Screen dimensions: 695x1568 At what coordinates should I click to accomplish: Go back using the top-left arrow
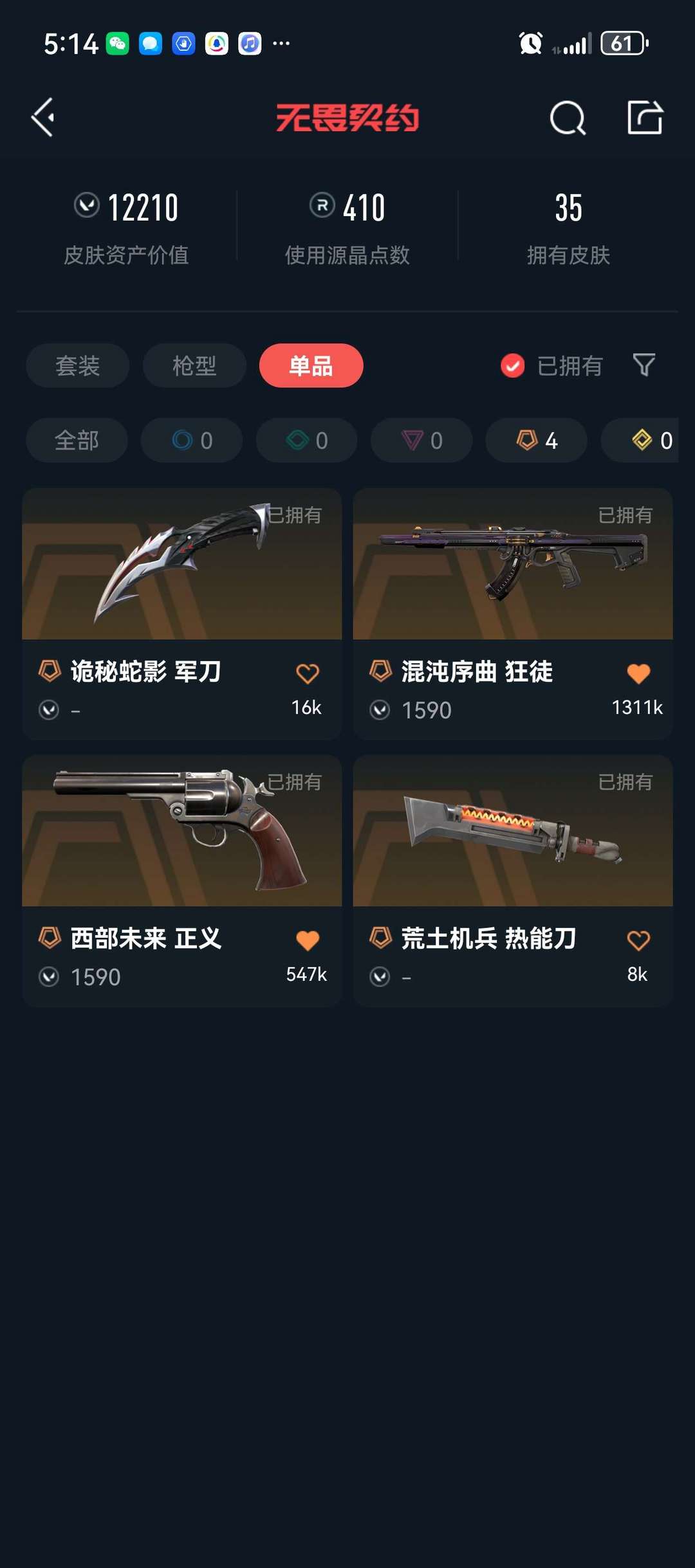42,118
